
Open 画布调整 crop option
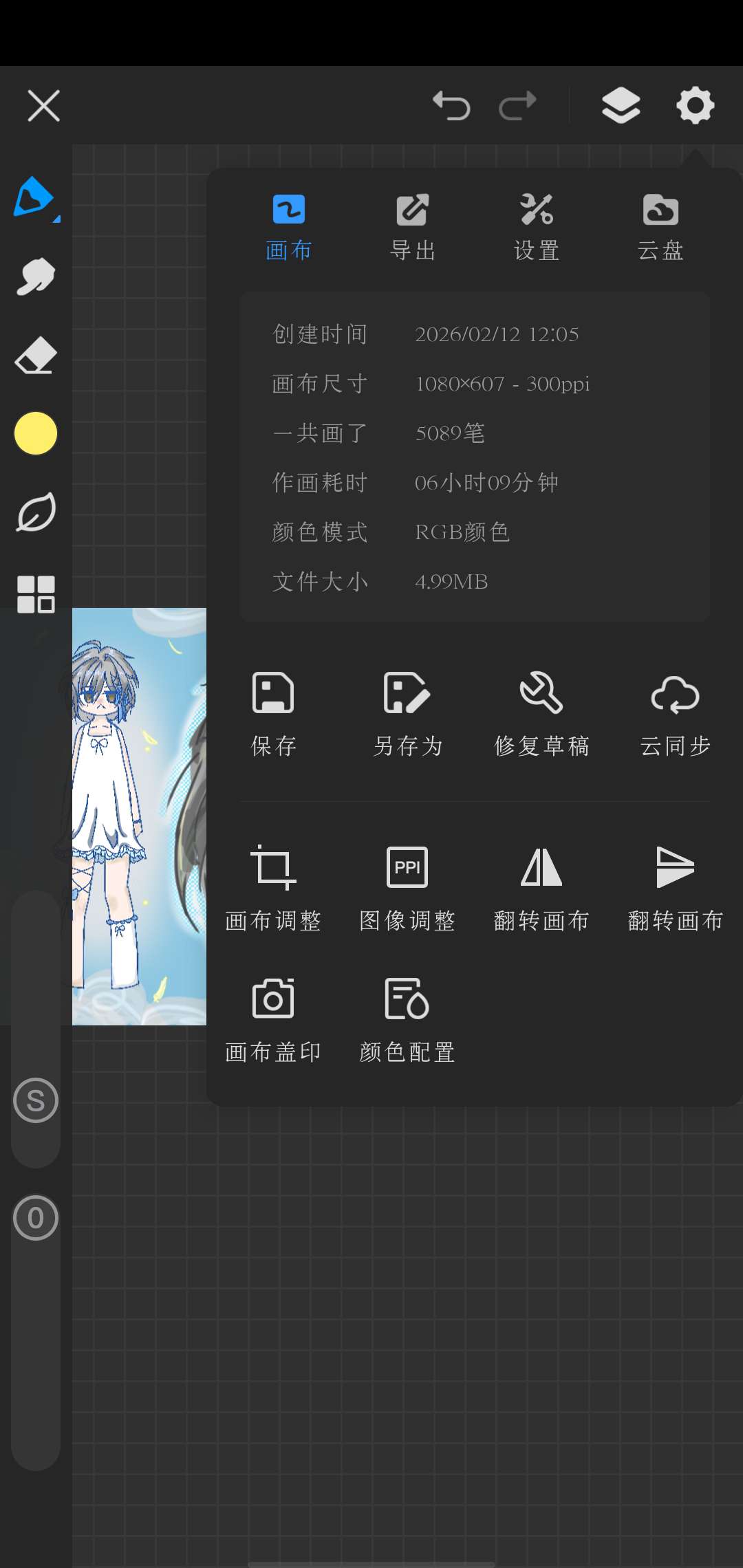(273, 887)
